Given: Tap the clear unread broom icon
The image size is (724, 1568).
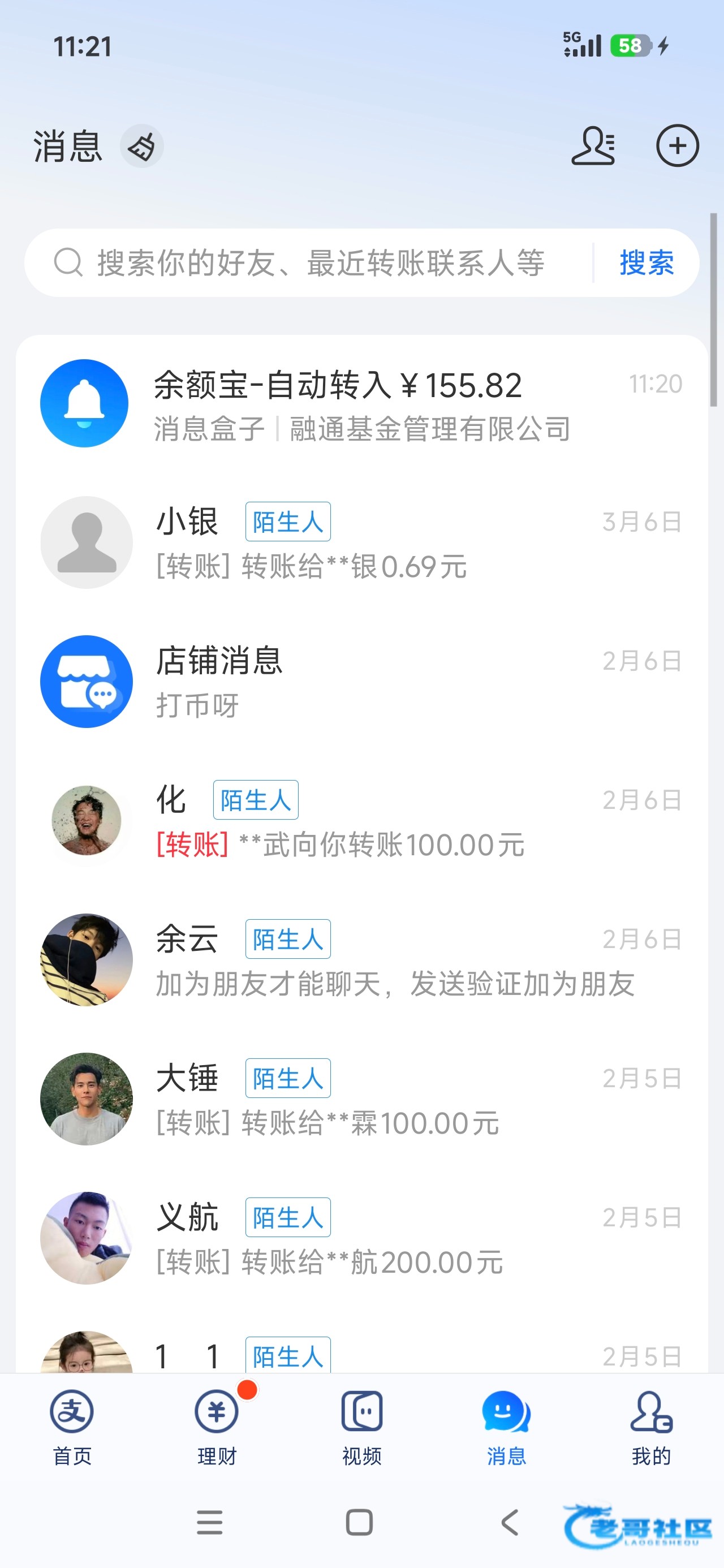Looking at the screenshot, I should click(142, 147).
